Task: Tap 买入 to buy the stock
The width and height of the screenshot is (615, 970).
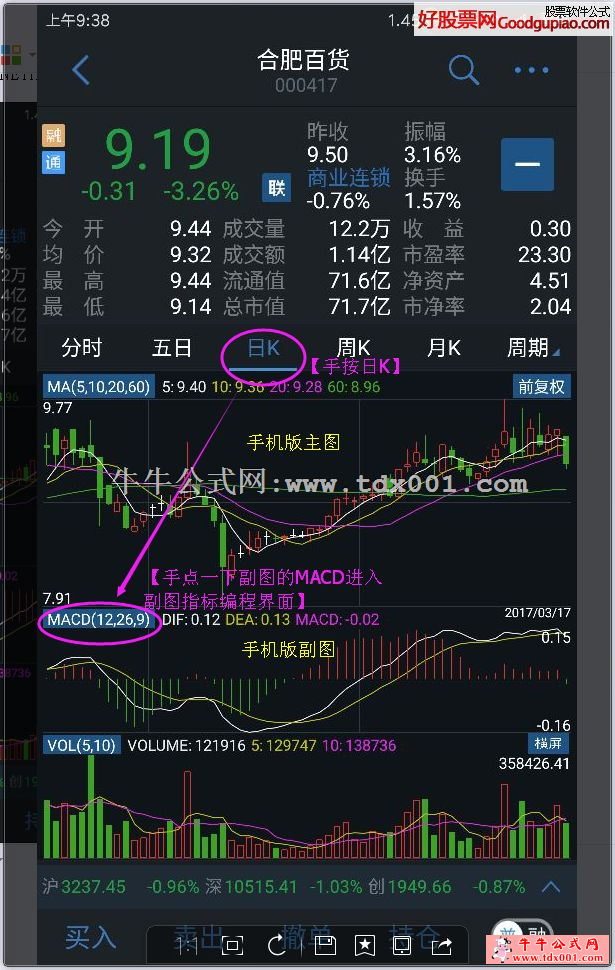Action: (91, 937)
